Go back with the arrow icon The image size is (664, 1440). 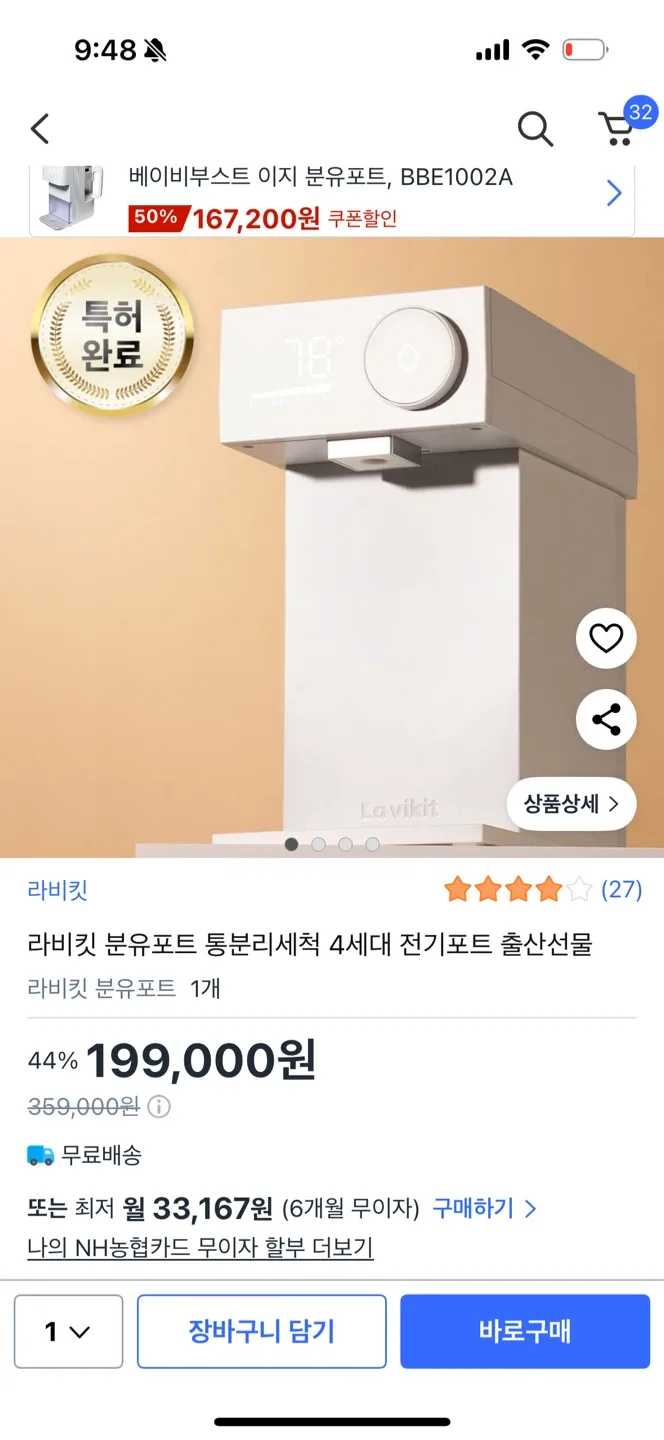[x=40, y=129]
